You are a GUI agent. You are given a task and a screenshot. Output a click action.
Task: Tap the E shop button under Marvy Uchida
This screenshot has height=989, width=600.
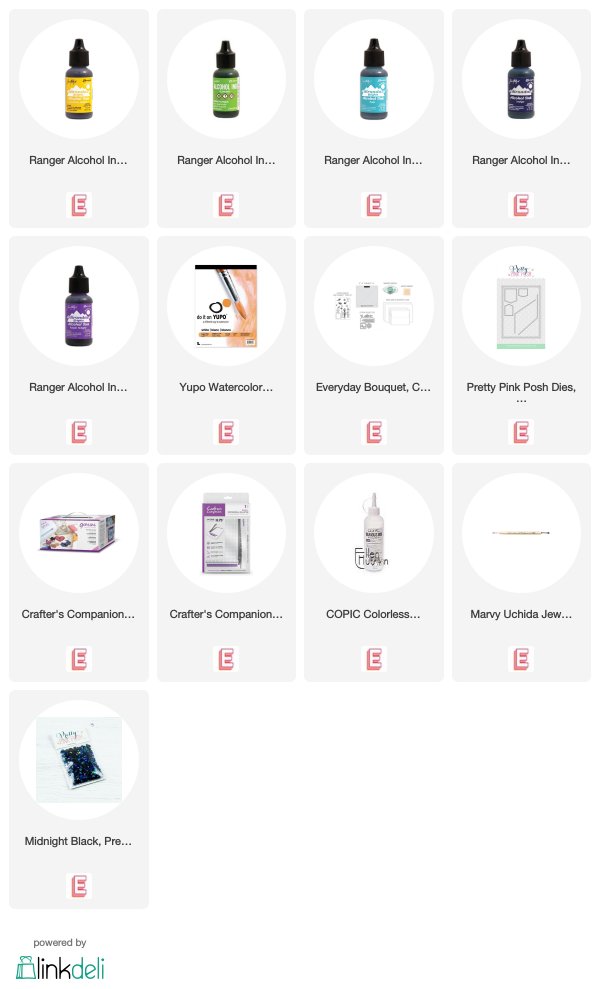pos(521,659)
